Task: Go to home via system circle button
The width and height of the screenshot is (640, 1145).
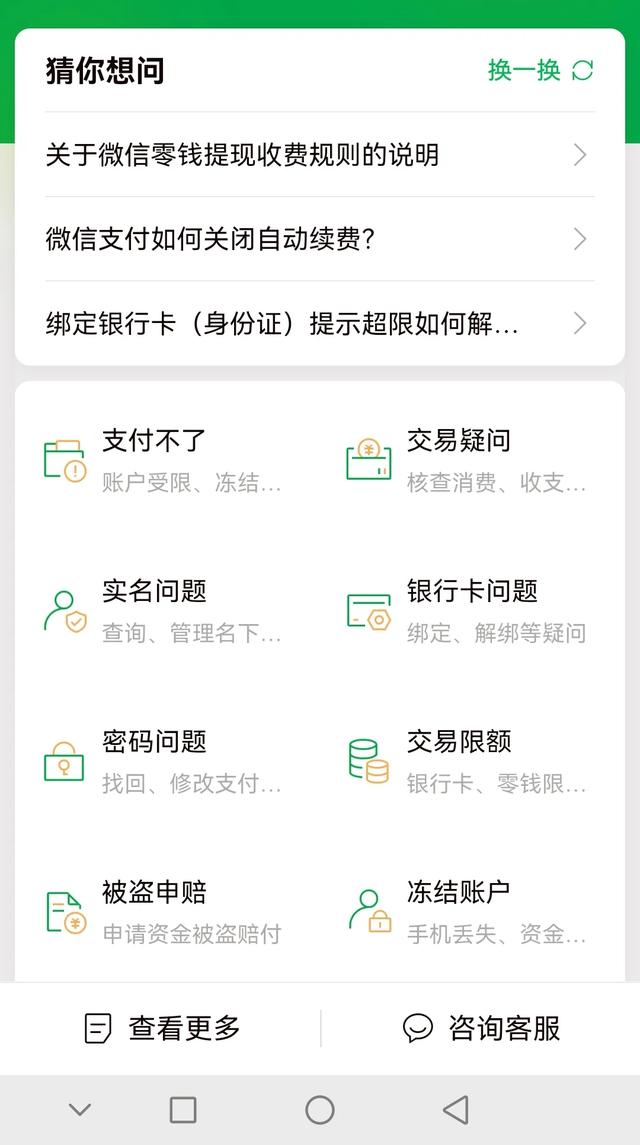Action: pyautogui.click(x=320, y=1110)
